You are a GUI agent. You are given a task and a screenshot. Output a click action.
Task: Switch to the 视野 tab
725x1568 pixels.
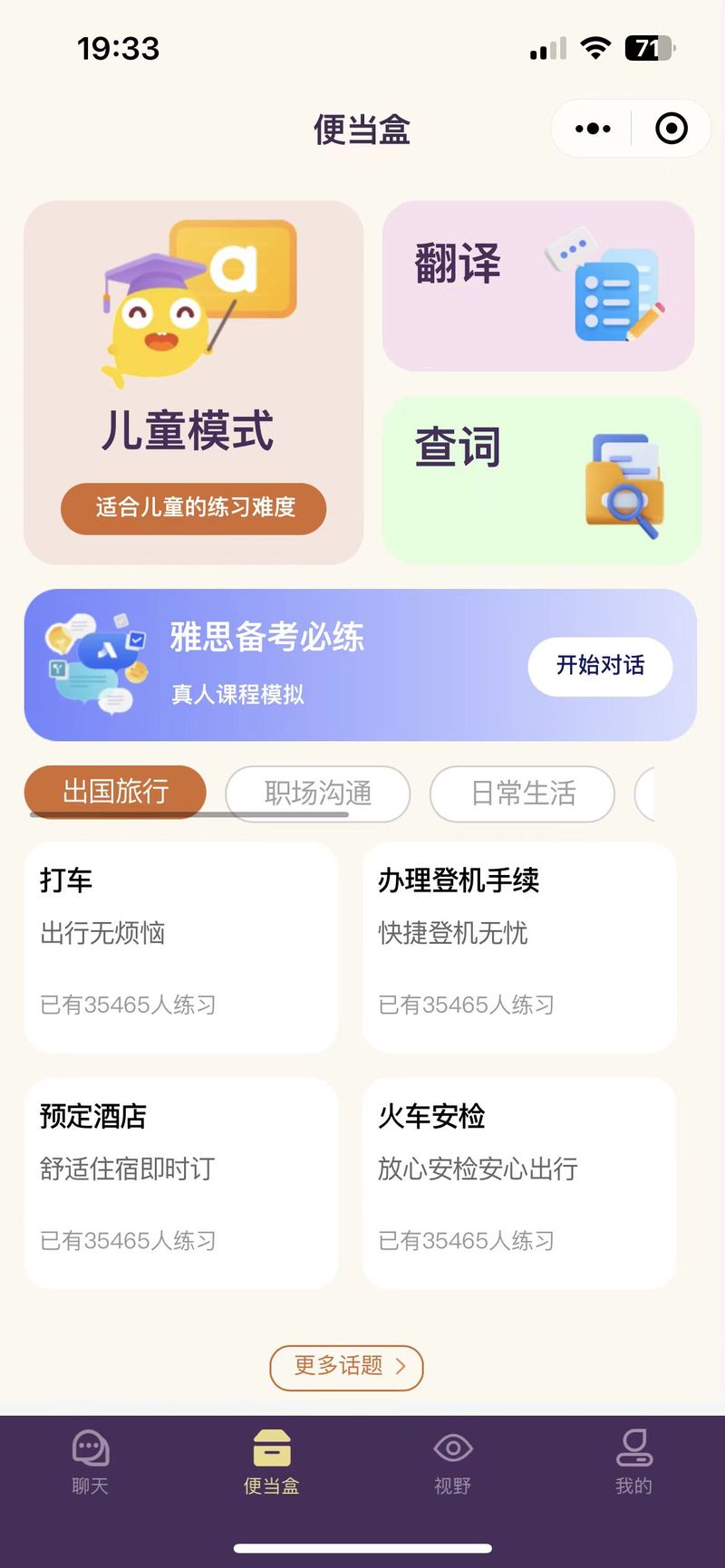452,1462
